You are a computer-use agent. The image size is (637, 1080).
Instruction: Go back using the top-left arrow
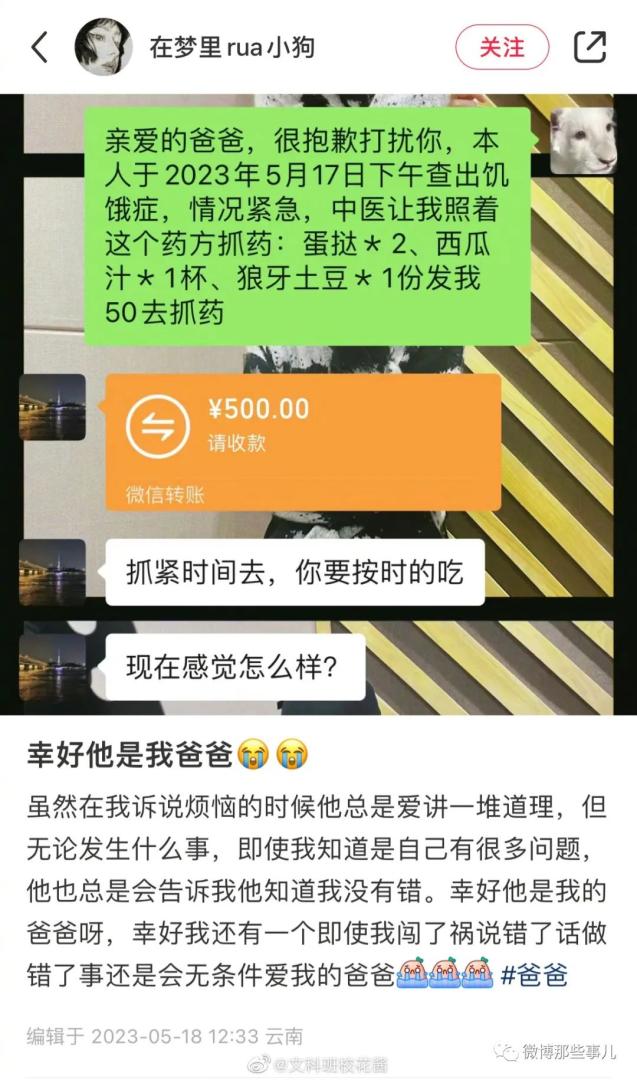[40, 47]
